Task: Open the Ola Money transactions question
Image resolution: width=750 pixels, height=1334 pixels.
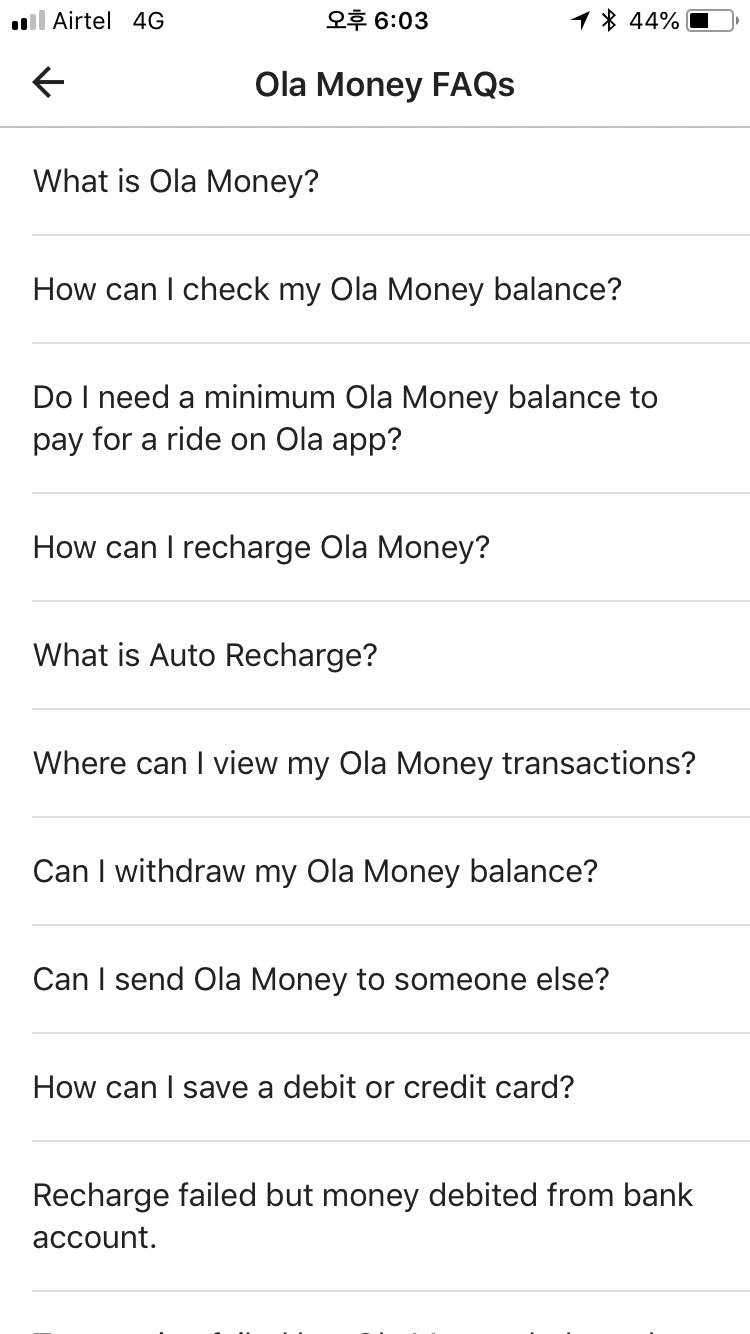Action: pyautogui.click(x=364, y=764)
